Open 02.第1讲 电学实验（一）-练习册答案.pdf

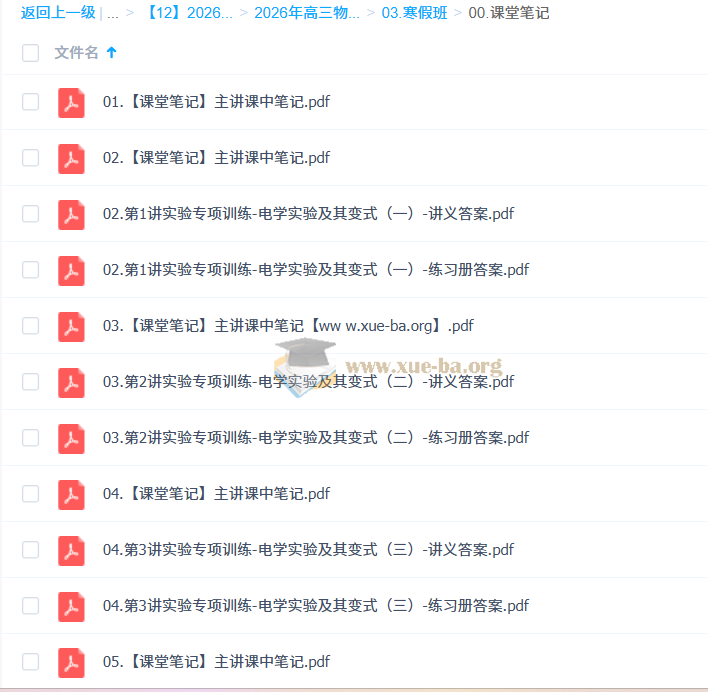coord(315,270)
